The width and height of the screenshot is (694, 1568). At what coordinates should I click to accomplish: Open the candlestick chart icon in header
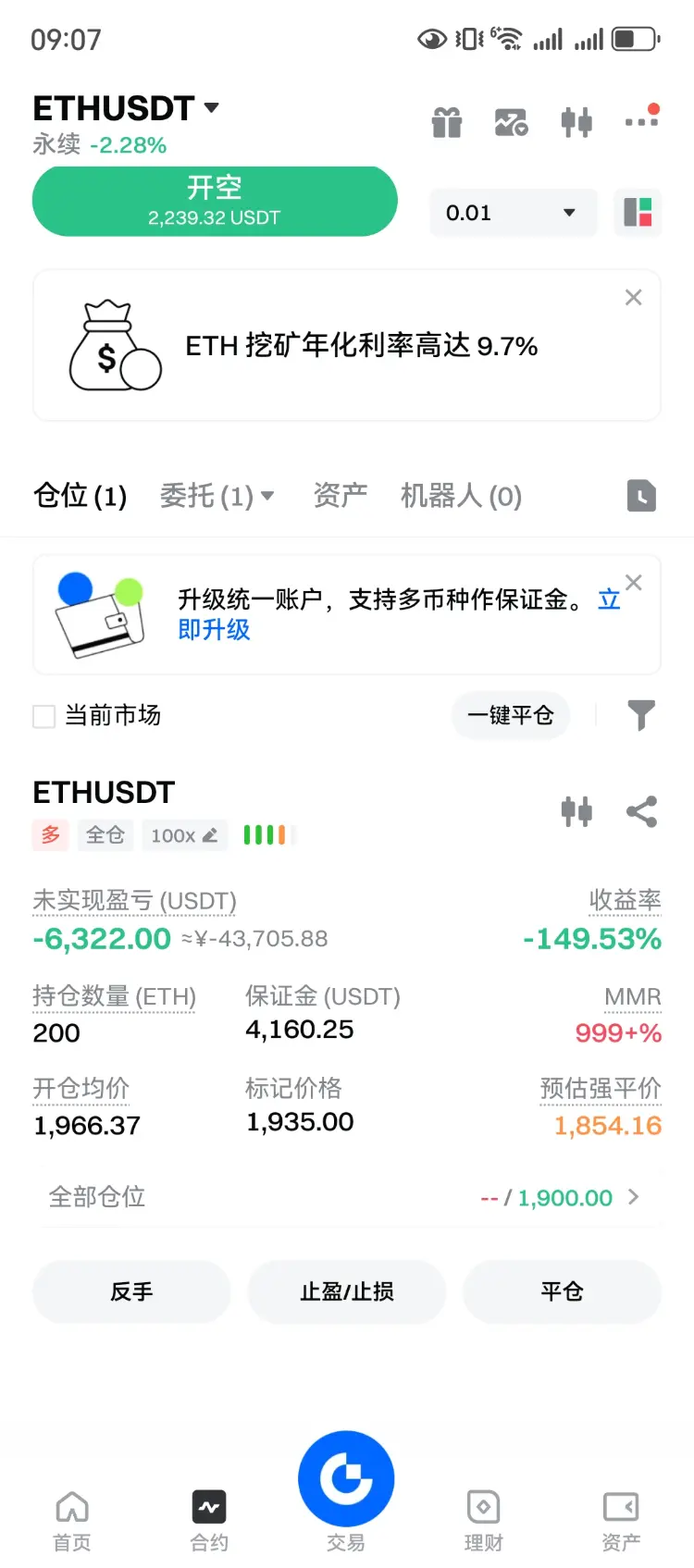click(576, 122)
